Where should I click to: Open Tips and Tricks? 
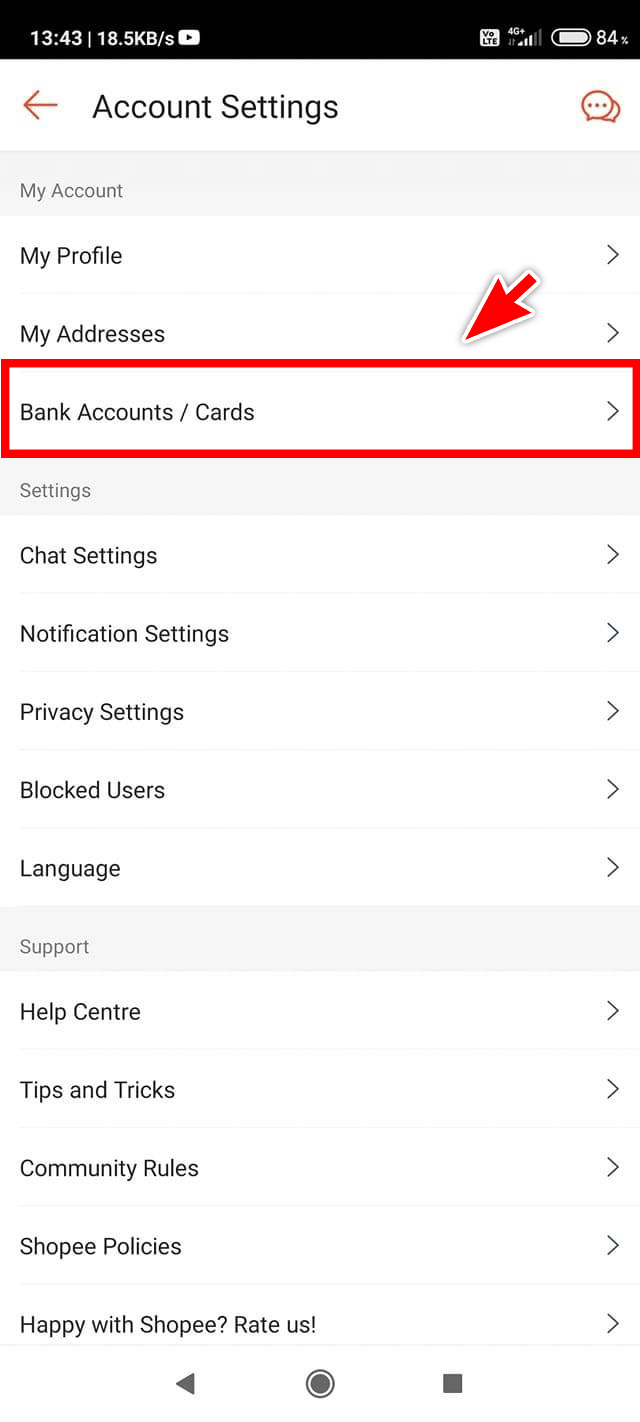320,1090
